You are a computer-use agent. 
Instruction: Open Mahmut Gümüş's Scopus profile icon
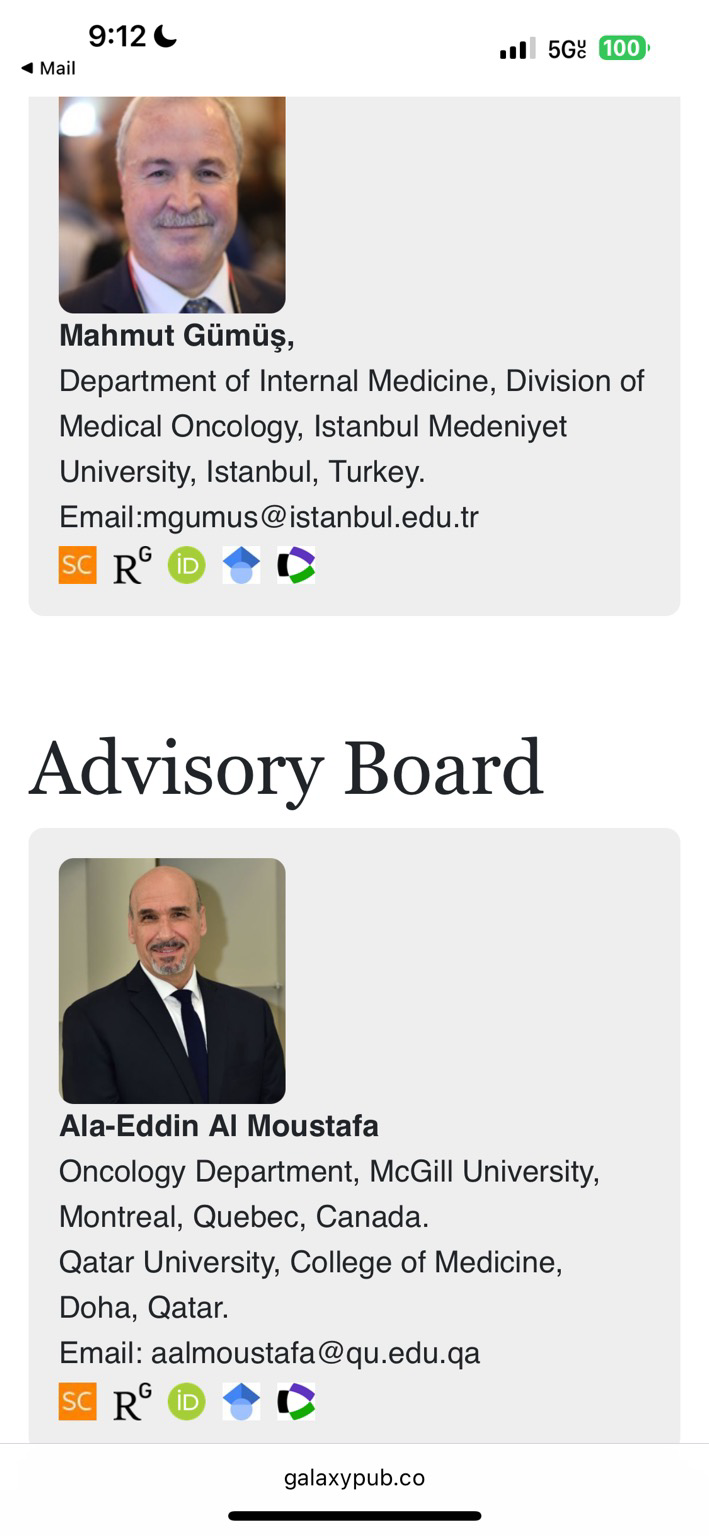click(x=78, y=566)
